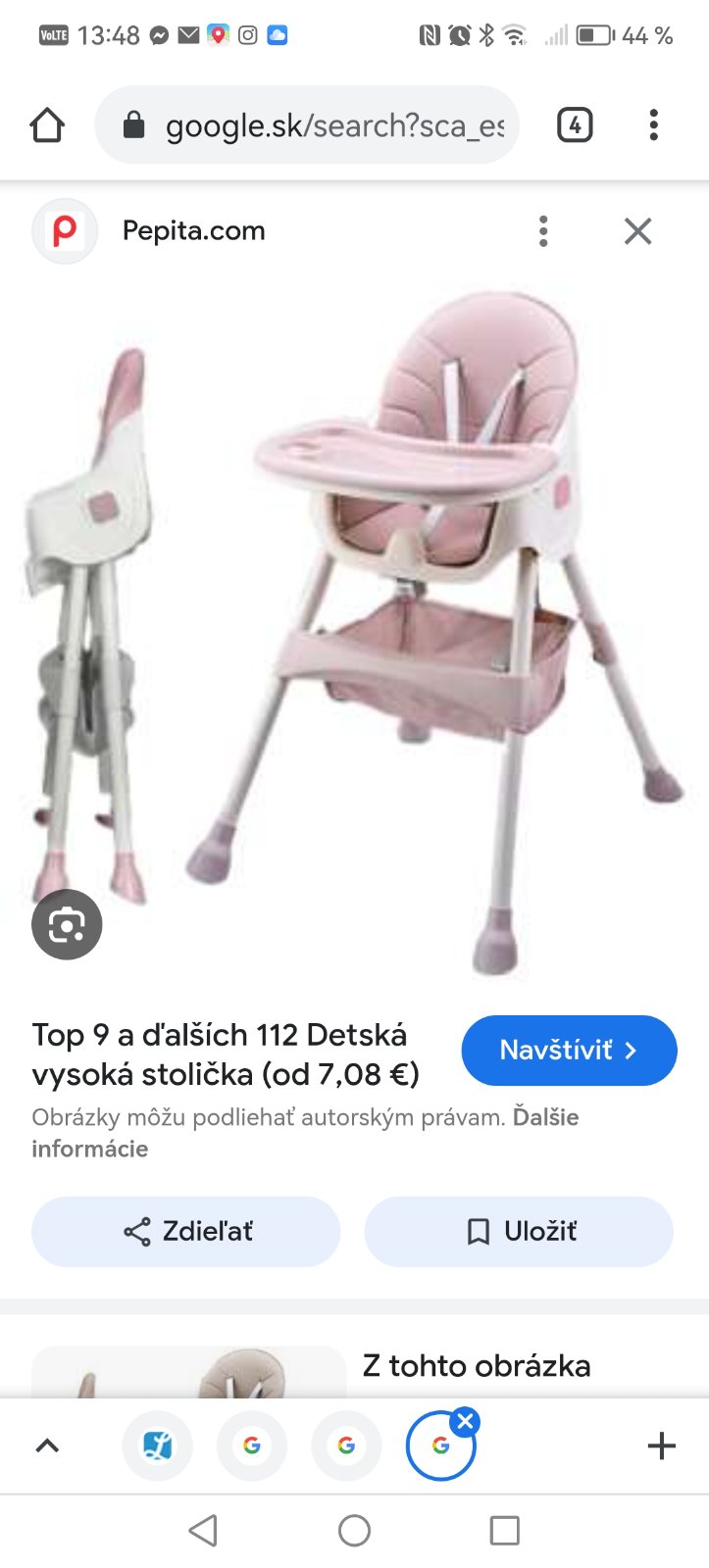
Task: Open Ďalšie informácie copyright link
Action: [x=545, y=1118]
